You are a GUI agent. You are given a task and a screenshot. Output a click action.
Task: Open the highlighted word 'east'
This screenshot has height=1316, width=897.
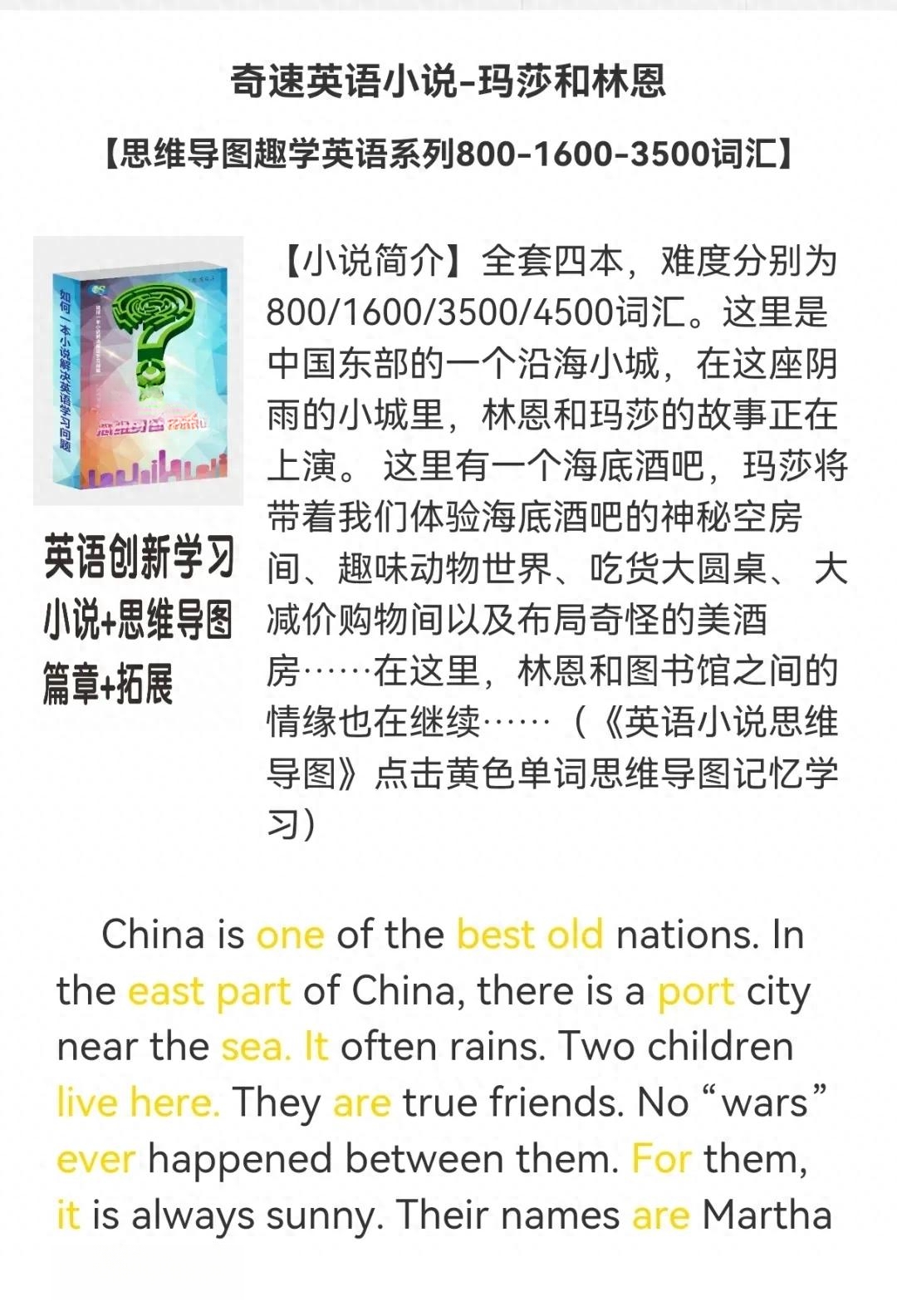pyautogui.click(x=165, y=991)
